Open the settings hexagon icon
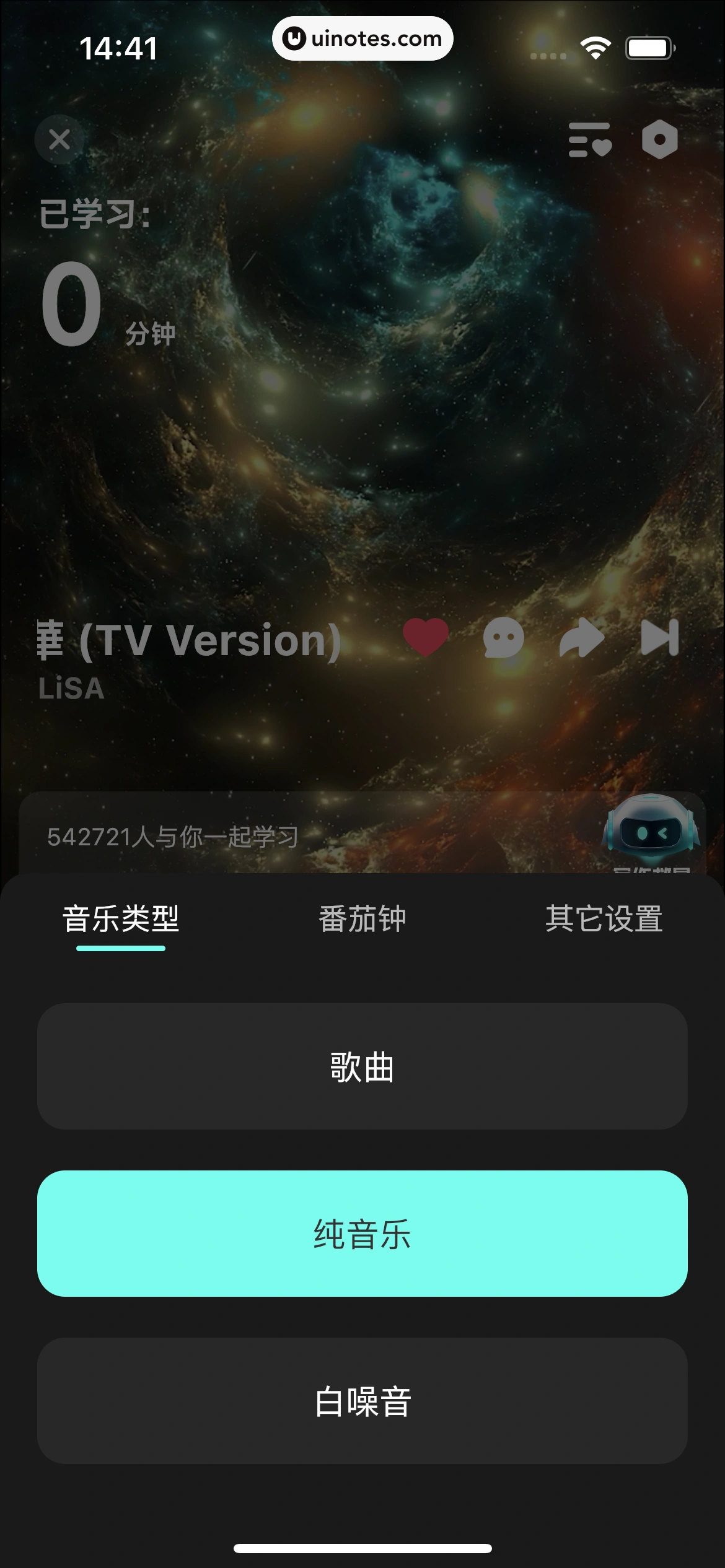Image resolution: width=725 pixels, height=1568 pixels. 659,140
